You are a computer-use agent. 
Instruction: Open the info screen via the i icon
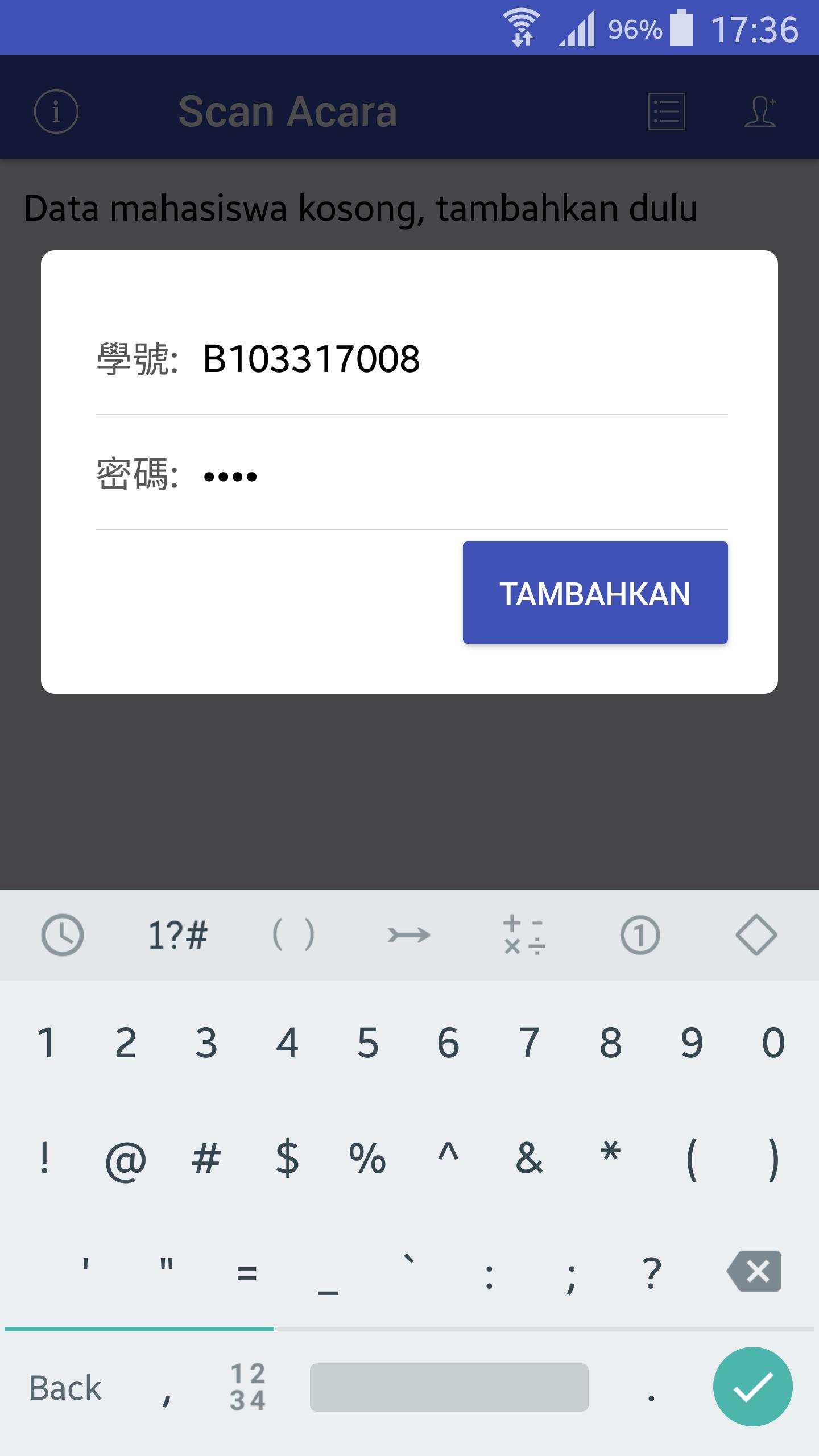55,110
